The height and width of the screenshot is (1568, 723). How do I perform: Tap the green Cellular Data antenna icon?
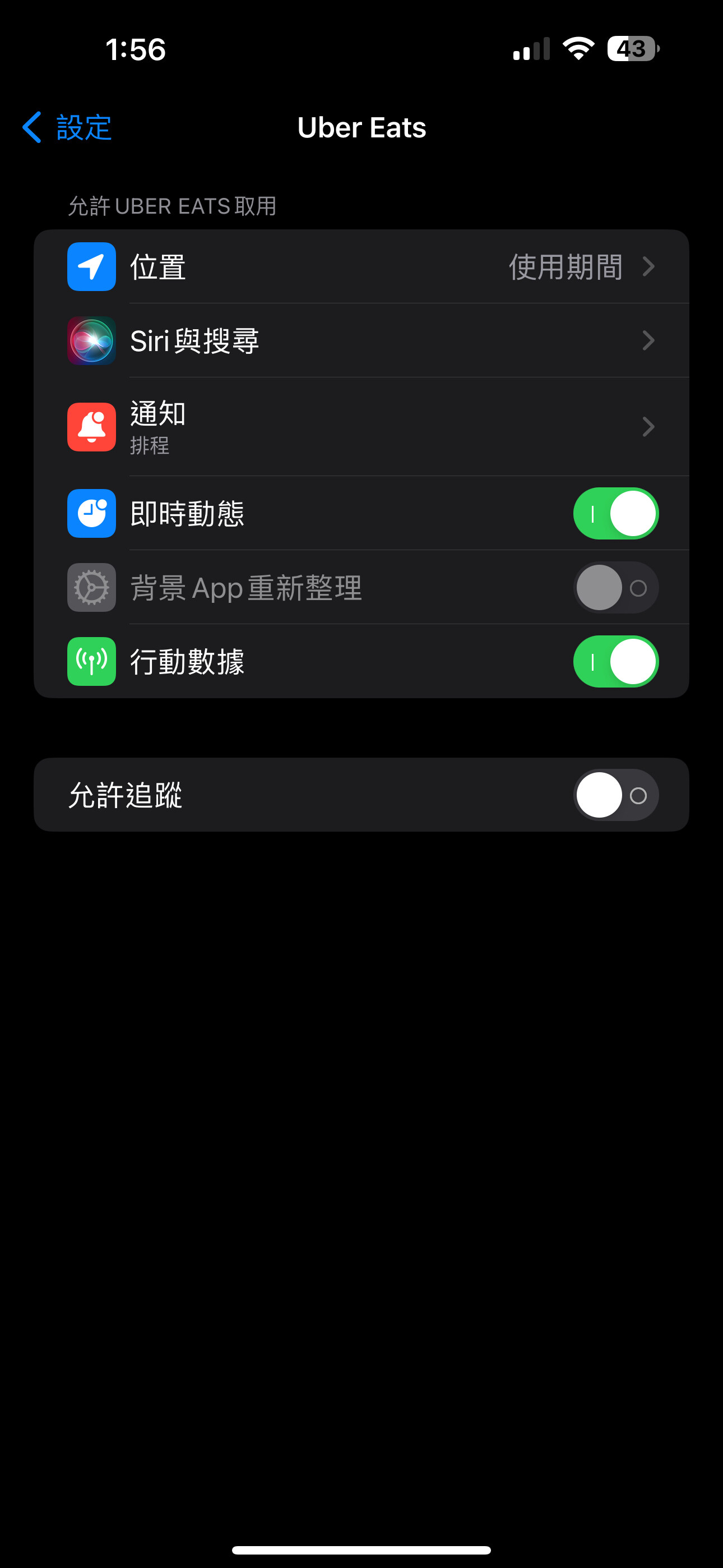[x=91, y=662]
